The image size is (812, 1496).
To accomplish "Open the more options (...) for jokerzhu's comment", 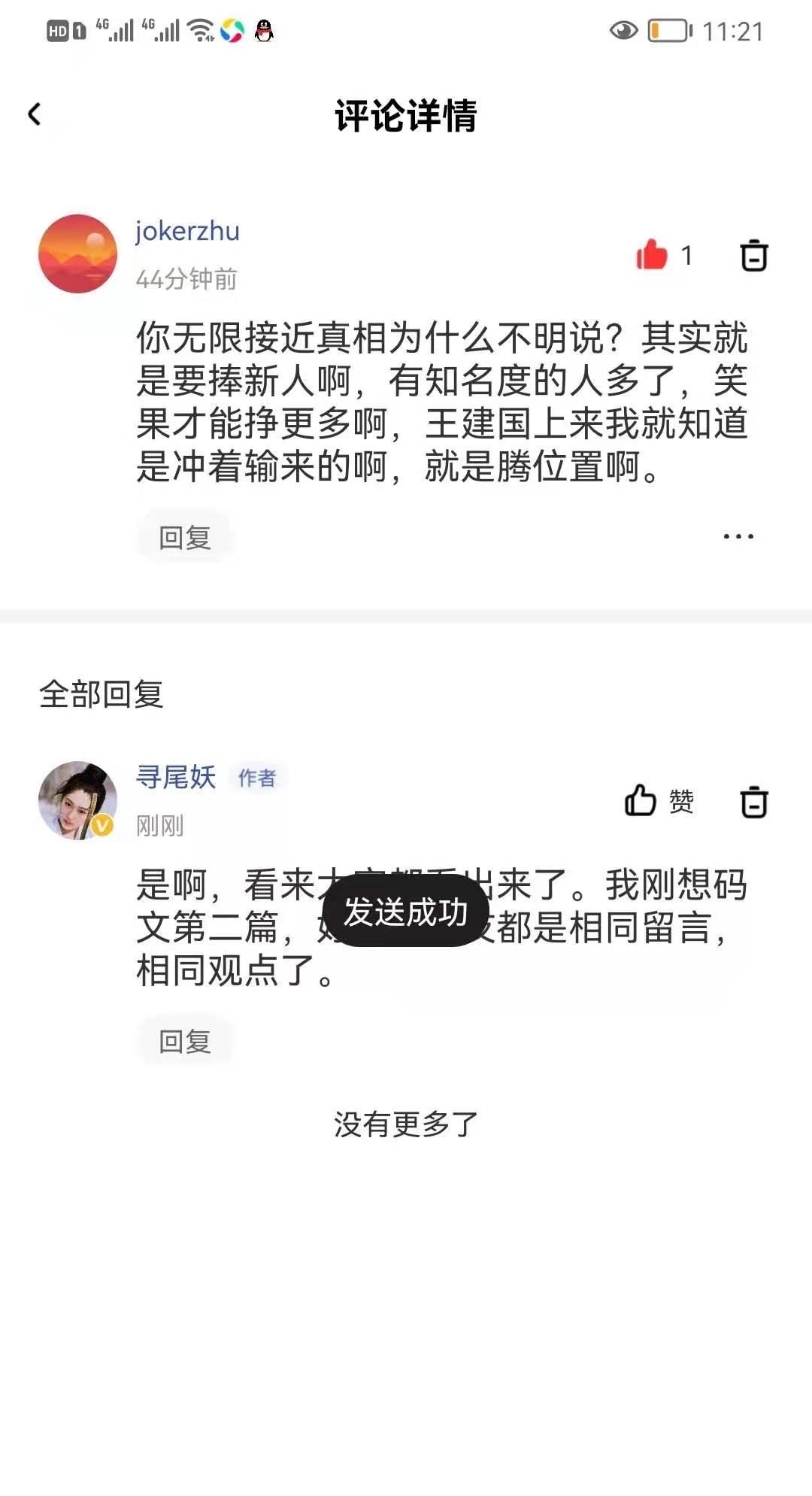I will coord(739,534).
